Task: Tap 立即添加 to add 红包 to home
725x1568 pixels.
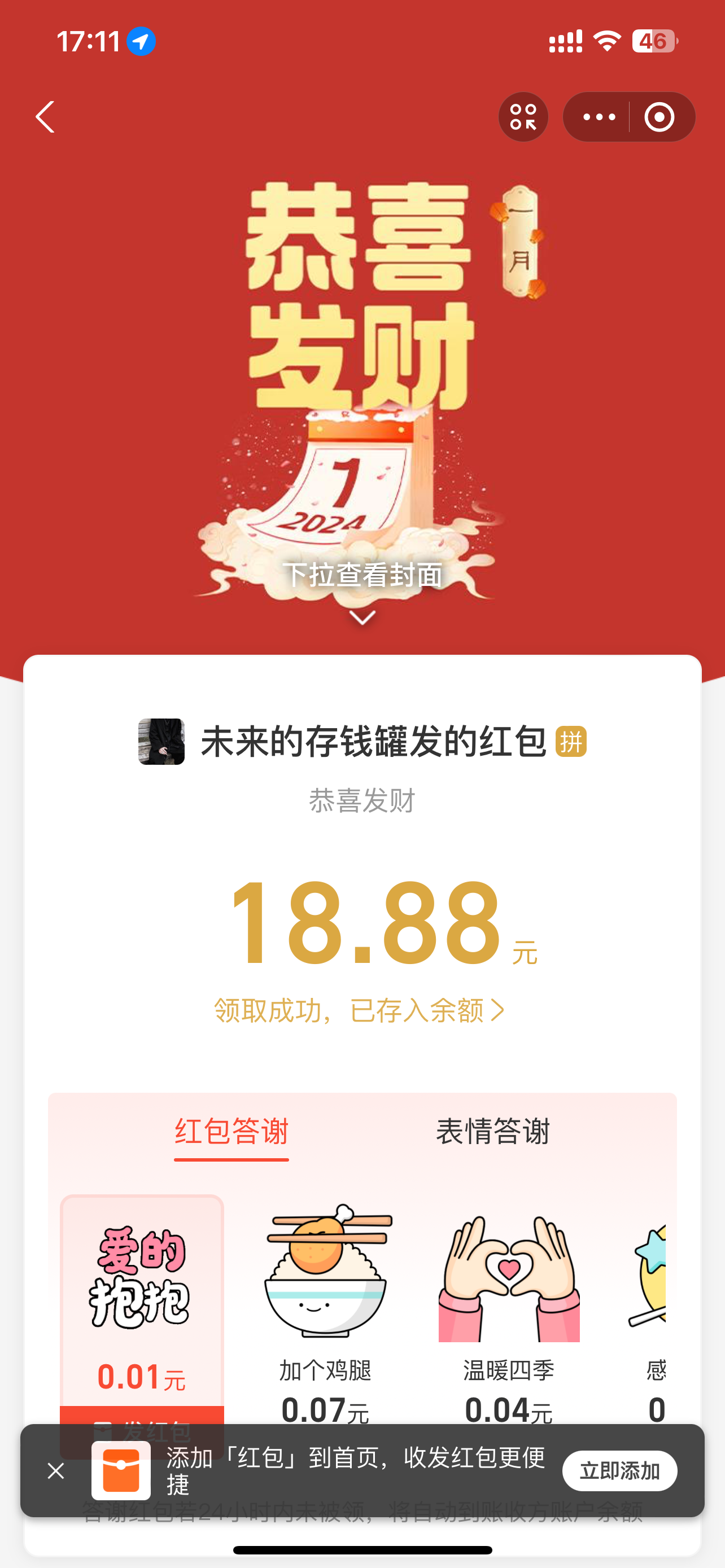Action: click(619, 1470)
